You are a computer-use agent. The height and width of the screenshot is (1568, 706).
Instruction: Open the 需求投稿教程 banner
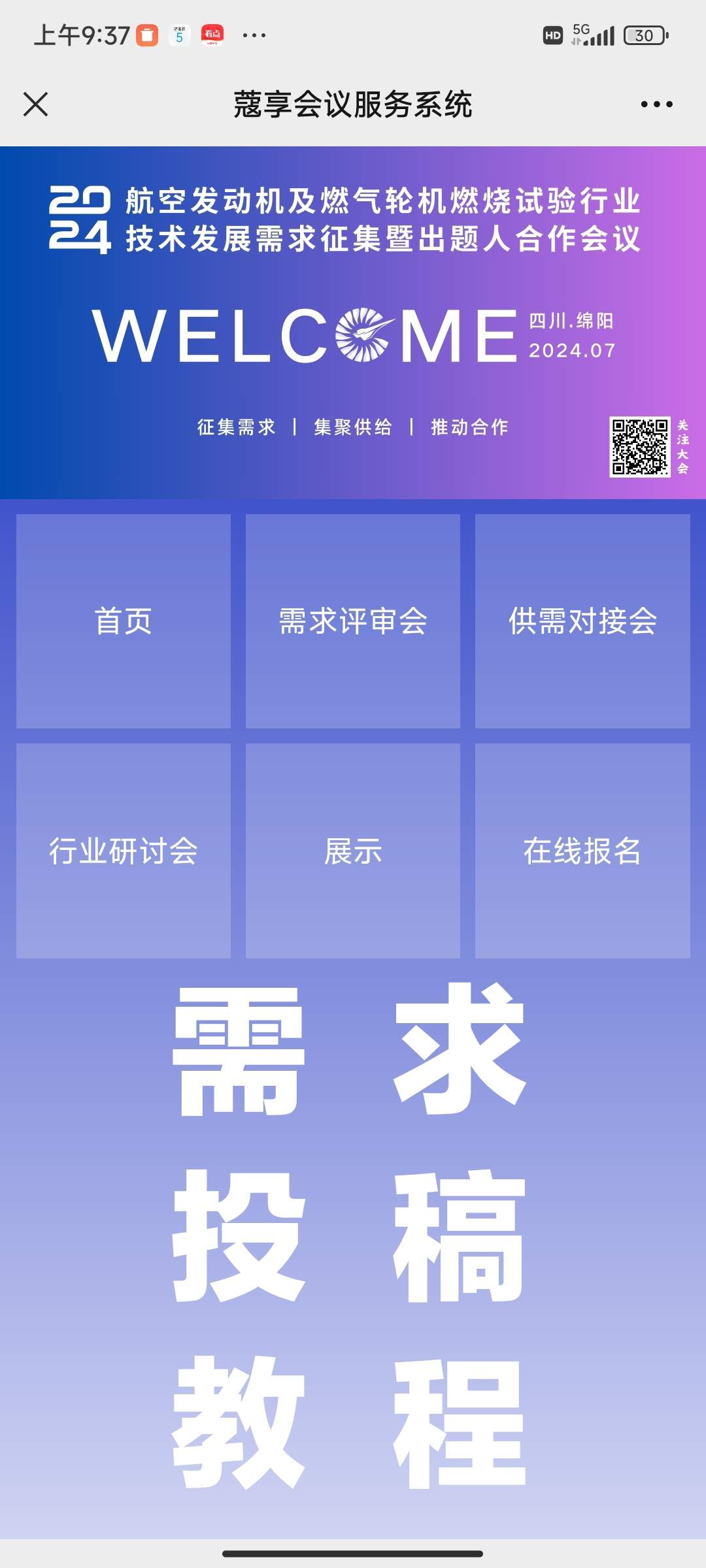tap(350, 1235)
